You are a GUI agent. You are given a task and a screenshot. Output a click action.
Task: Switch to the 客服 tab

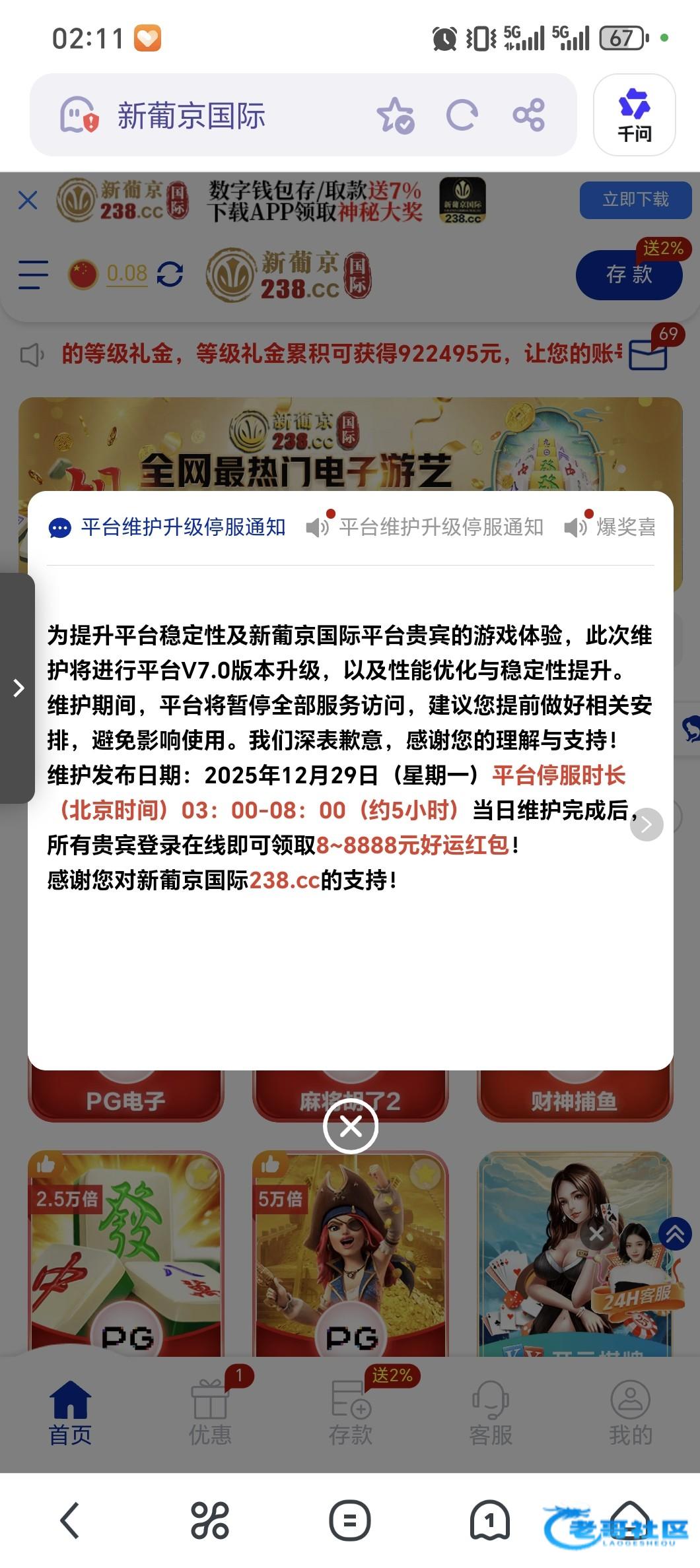point(490,1412)
